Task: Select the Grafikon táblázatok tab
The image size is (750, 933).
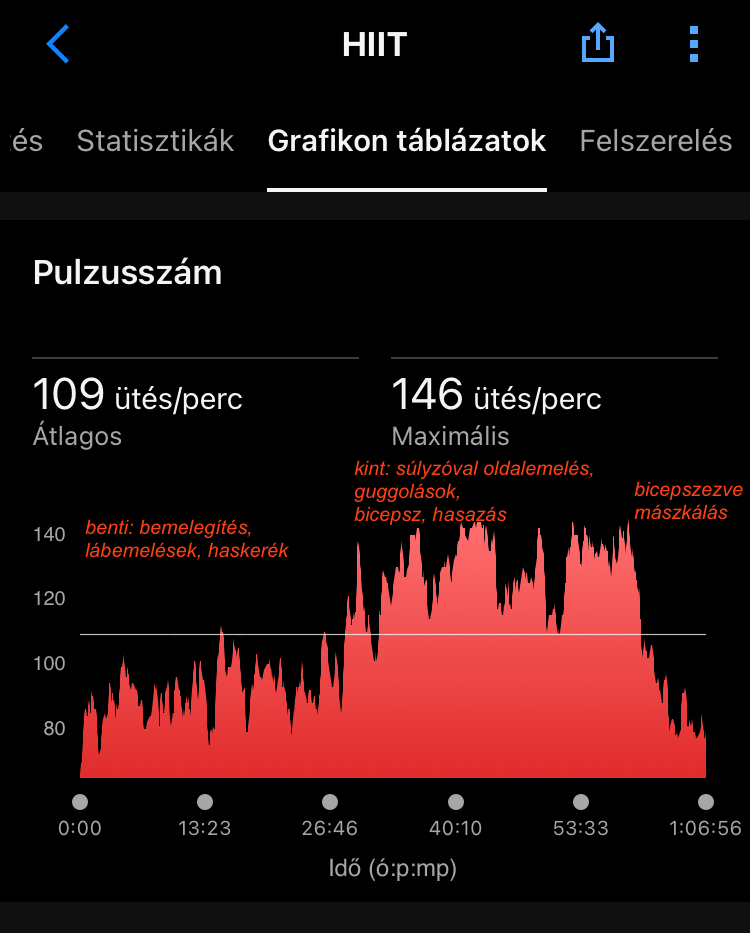Action: [406, 141]
